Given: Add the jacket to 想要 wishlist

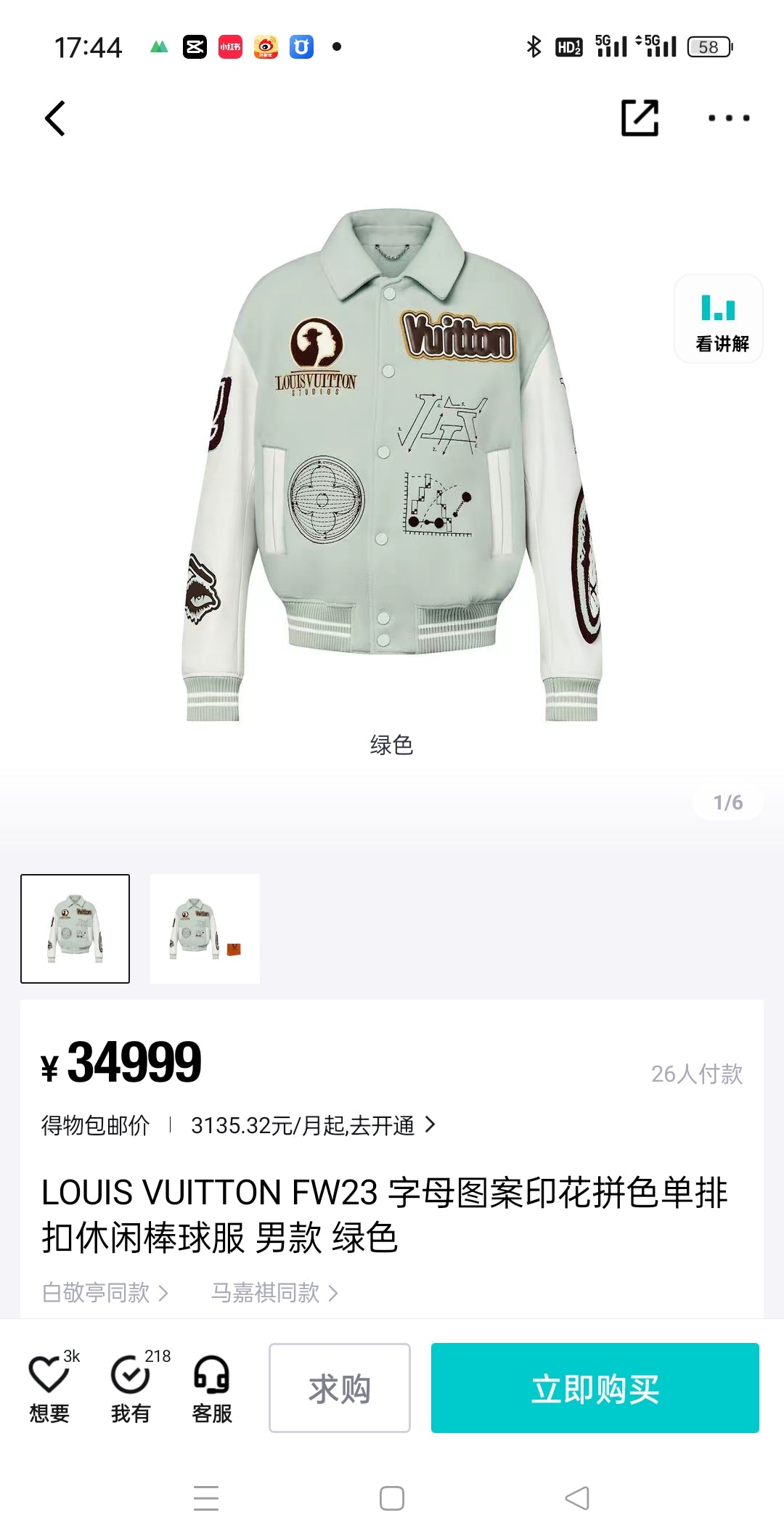Looking at the screenshot, I should [49, 1388].
